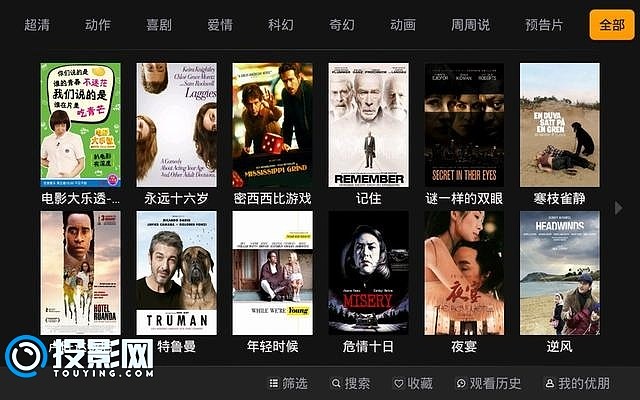The width and height of the screenshot is (640, 400).
Task: Open the movie 特鲁曼
Action: pos(176,272)
